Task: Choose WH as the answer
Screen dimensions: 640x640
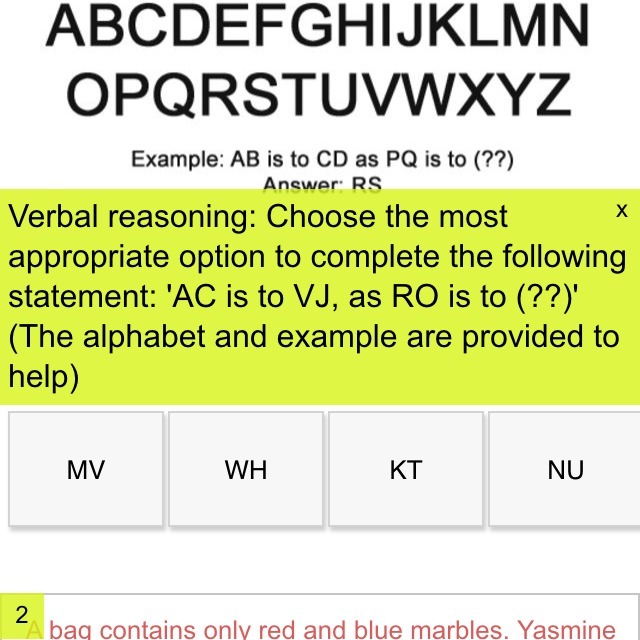Action: 246,469
